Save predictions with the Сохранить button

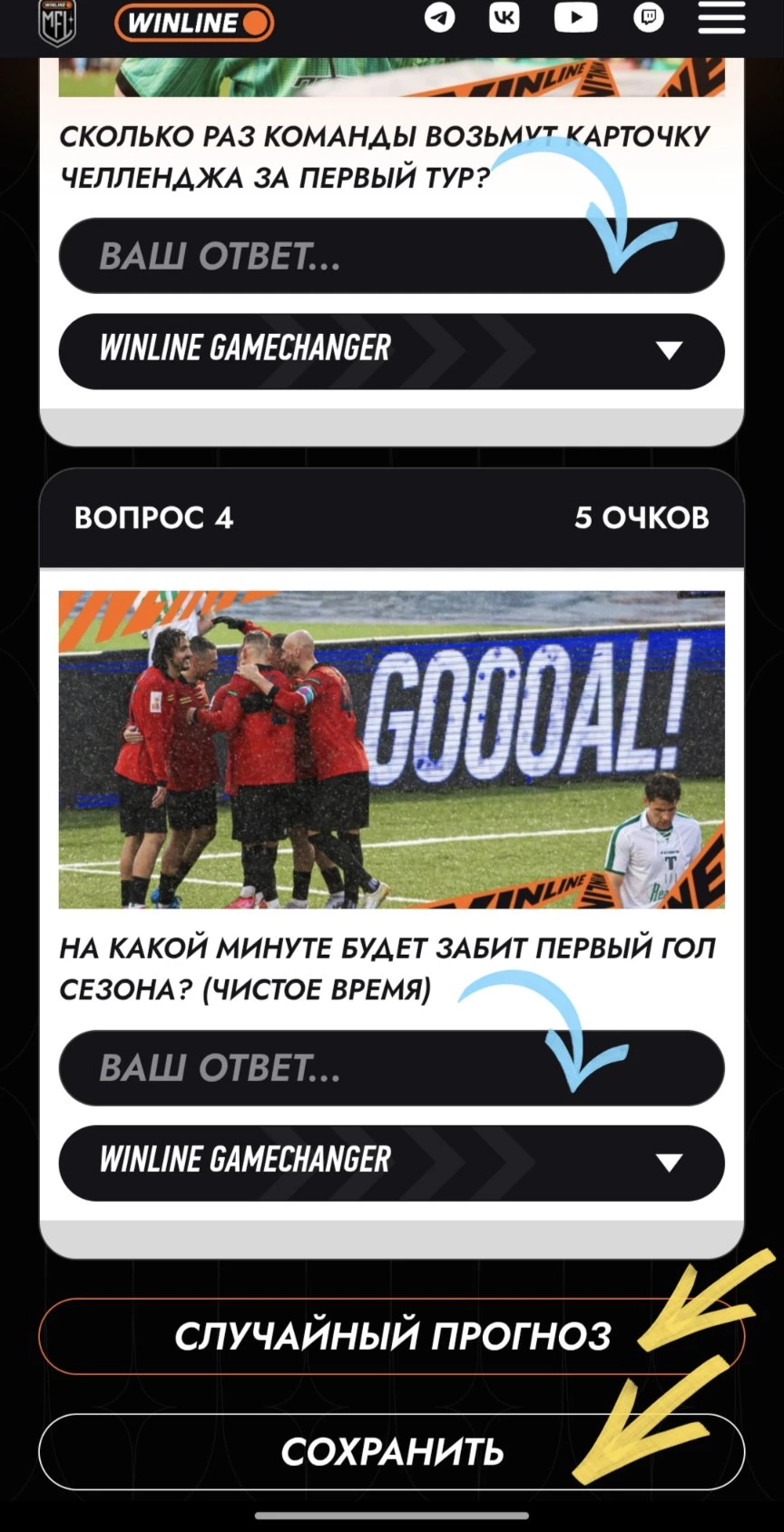(x=391, y=1451)
